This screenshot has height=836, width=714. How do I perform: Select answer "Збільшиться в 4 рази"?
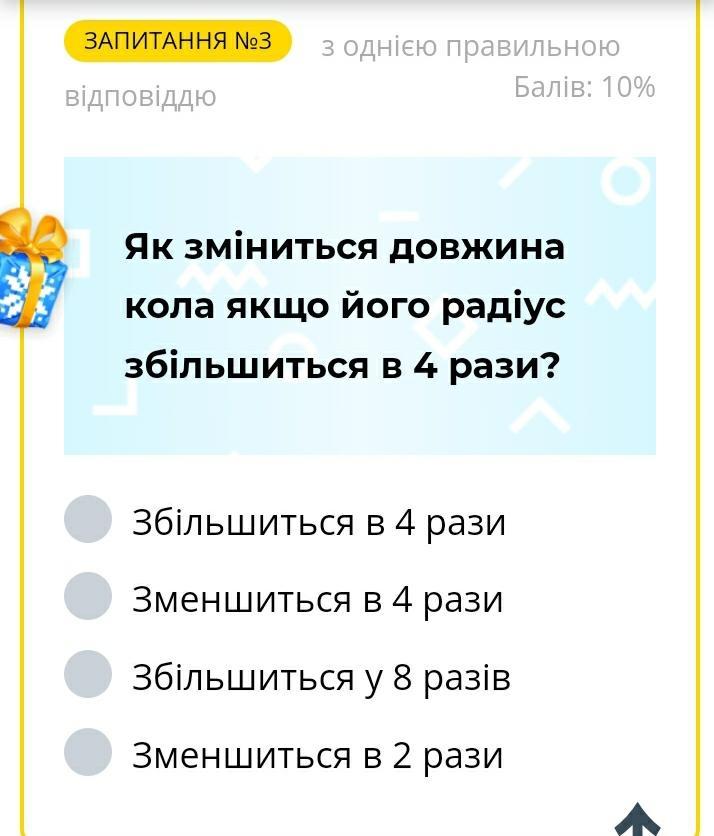(x=88, y=520)
